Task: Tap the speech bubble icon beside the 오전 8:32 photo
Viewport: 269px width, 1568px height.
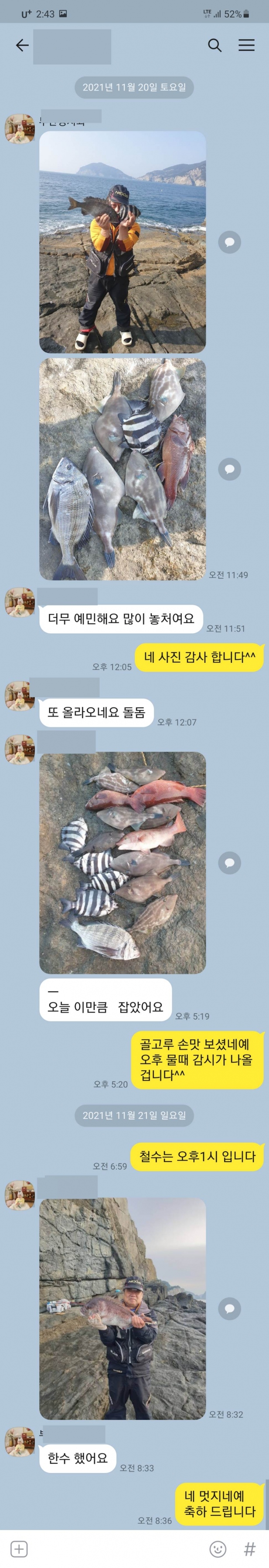Action: (x=229, y=1308)
